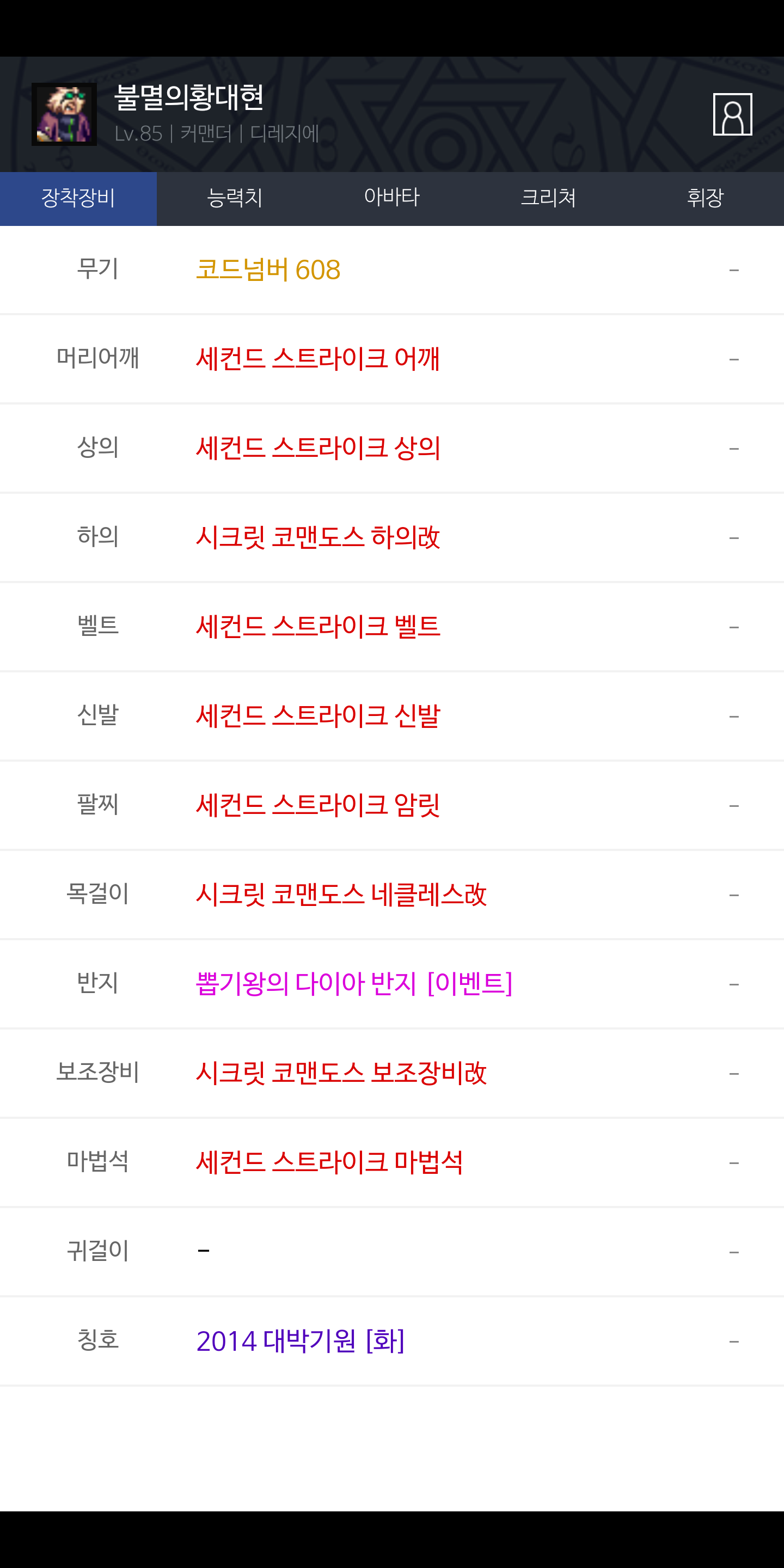Select the 장착장비 tab
Screen dimensions: 784x1568
coord(78,198)
